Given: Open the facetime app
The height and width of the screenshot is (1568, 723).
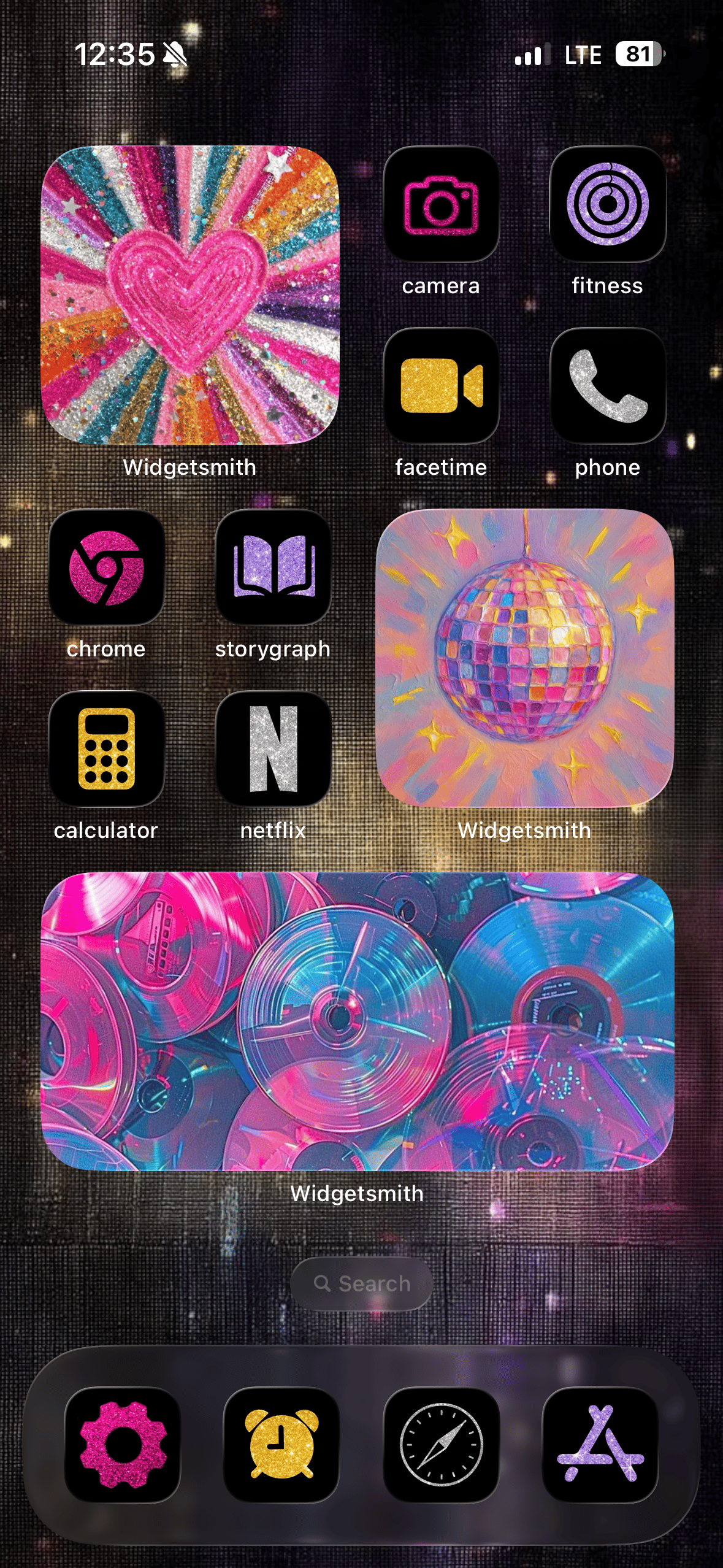Looking at the screenshot, I should point(441,386).
